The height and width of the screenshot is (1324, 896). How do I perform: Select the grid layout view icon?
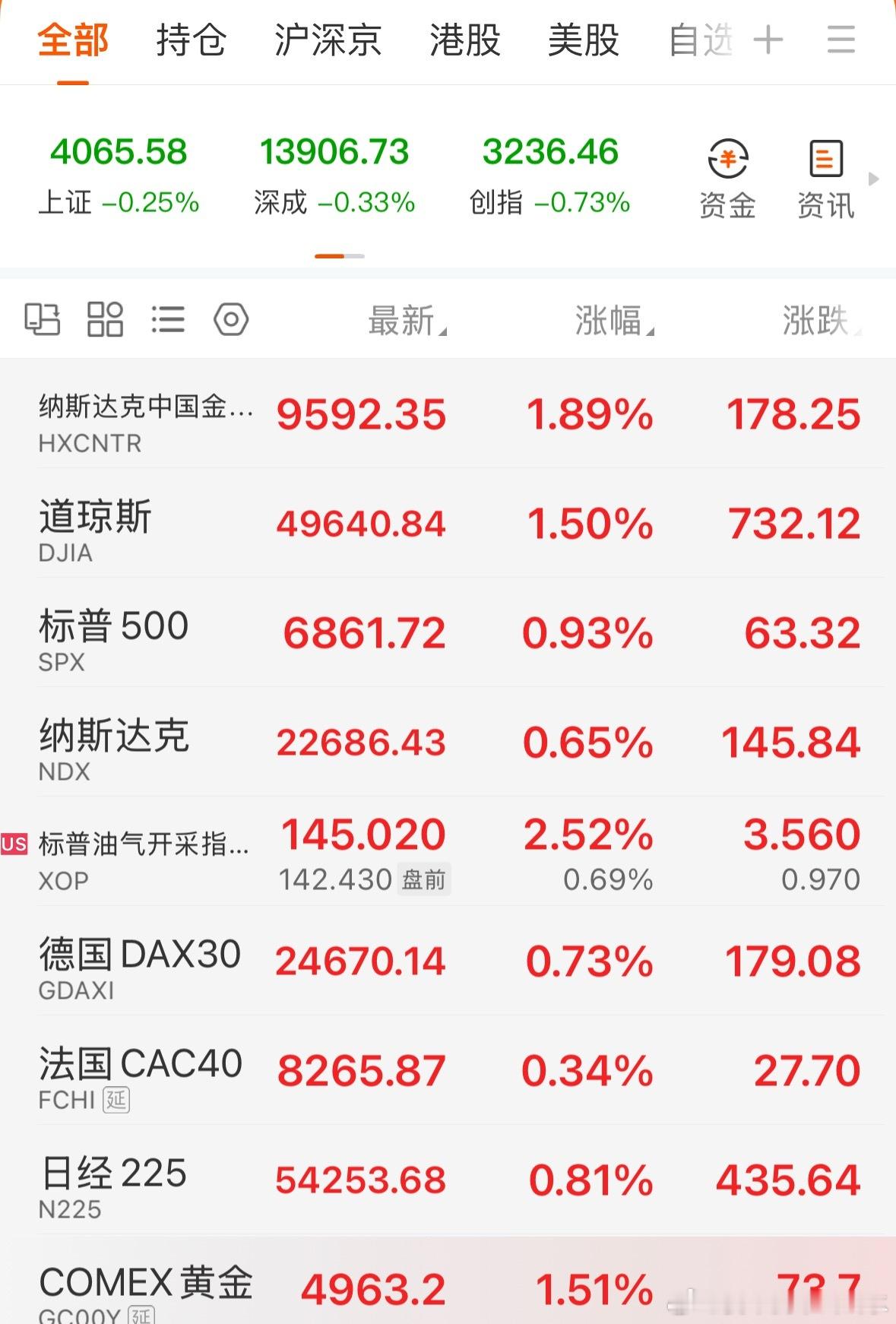[x=106, y=319]
